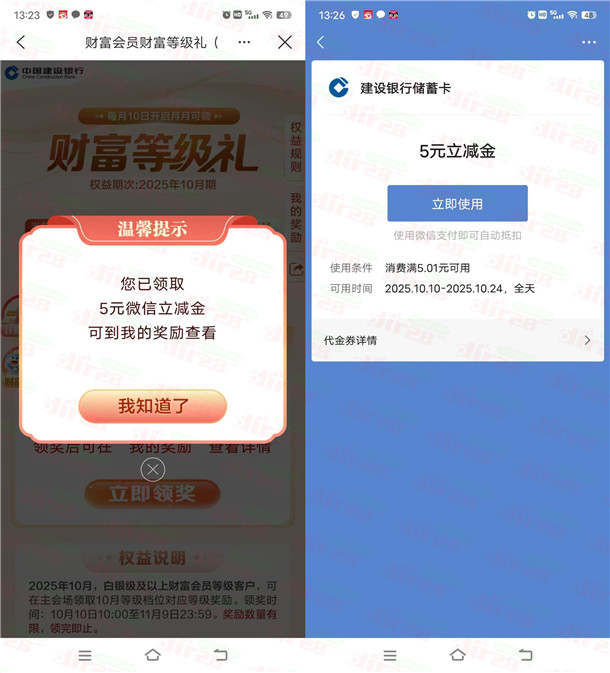Tap 我知道了 to dismiss the reminder

pyautogui.click(x=153, y=406)
